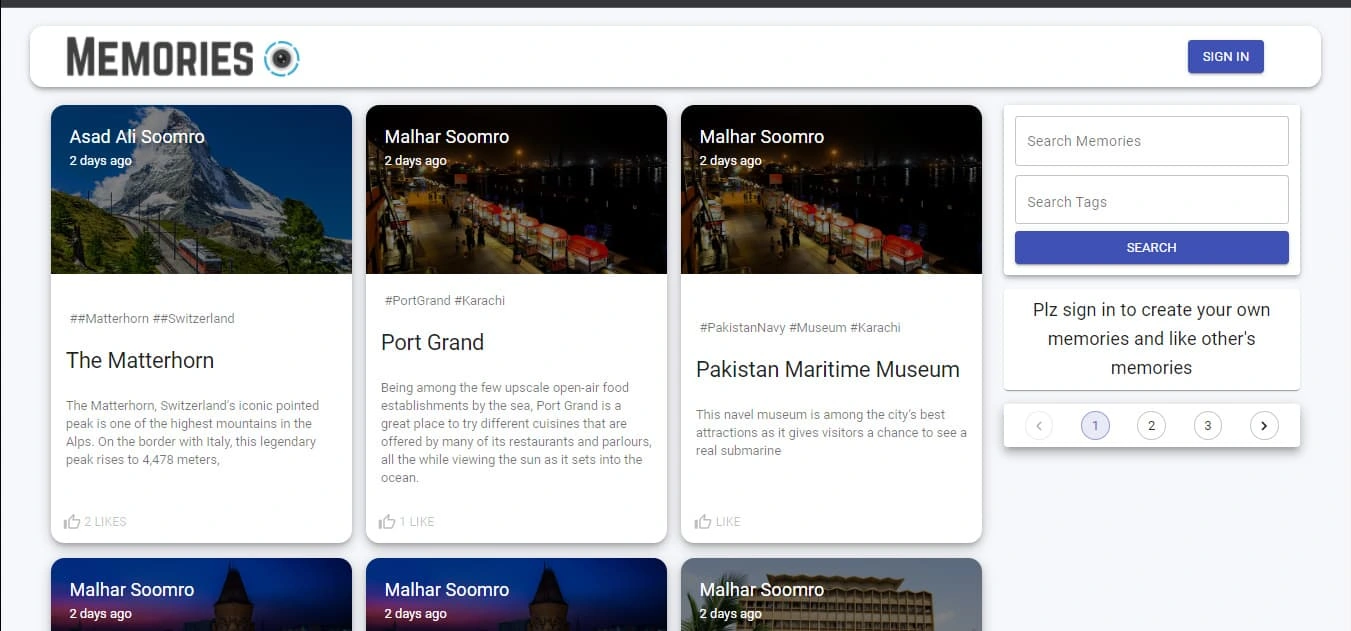The width and height of the screenshot is (1351, 631).
Task: Open the Pakistan Maritime Museum card
Action: point(831,370)
